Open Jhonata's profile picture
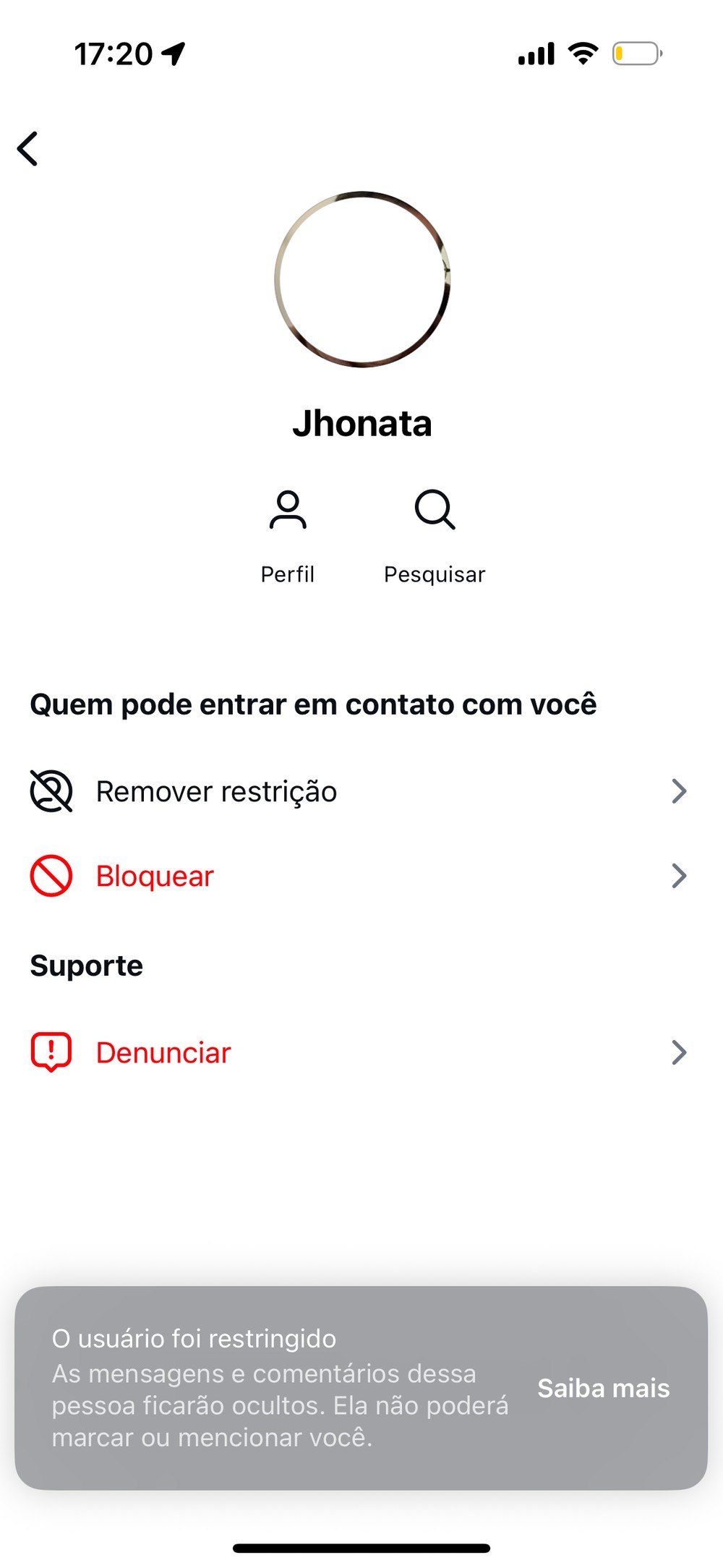The height and width of the screenshot is (1568, 723). click(362, 279)
